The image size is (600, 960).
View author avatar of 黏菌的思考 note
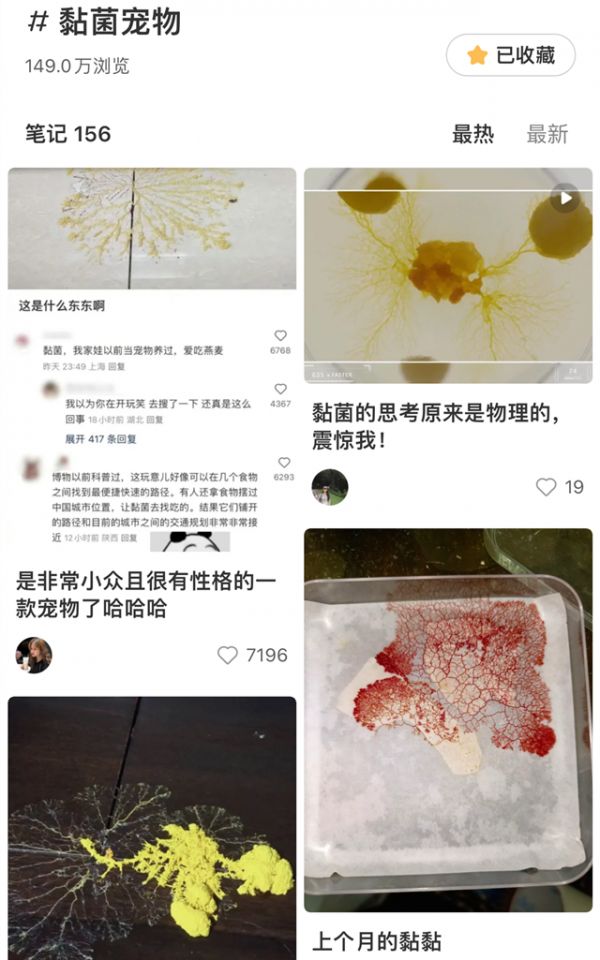click(330, 487)
